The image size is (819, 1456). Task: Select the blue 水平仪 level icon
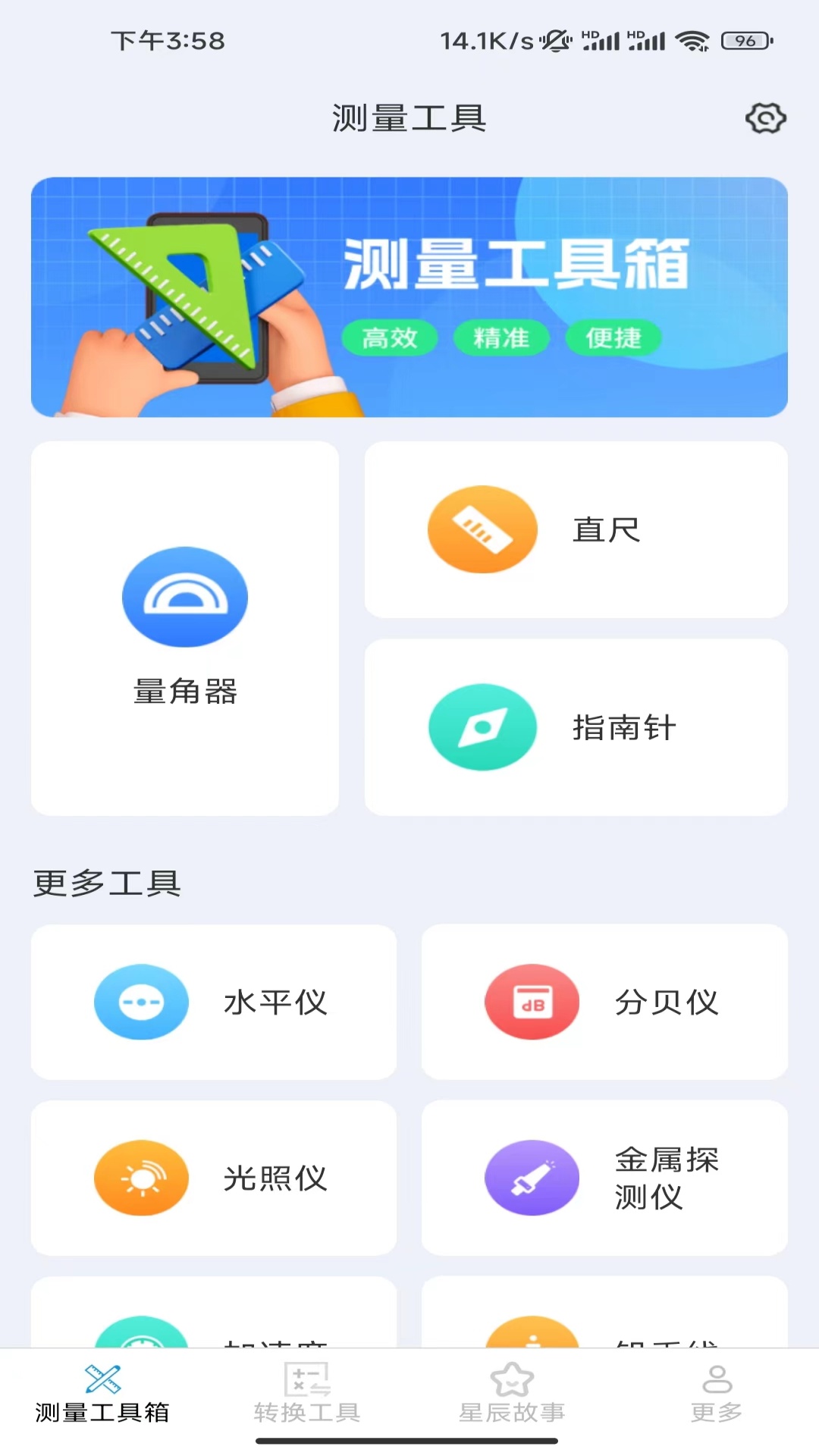[x=140, y=1001]
